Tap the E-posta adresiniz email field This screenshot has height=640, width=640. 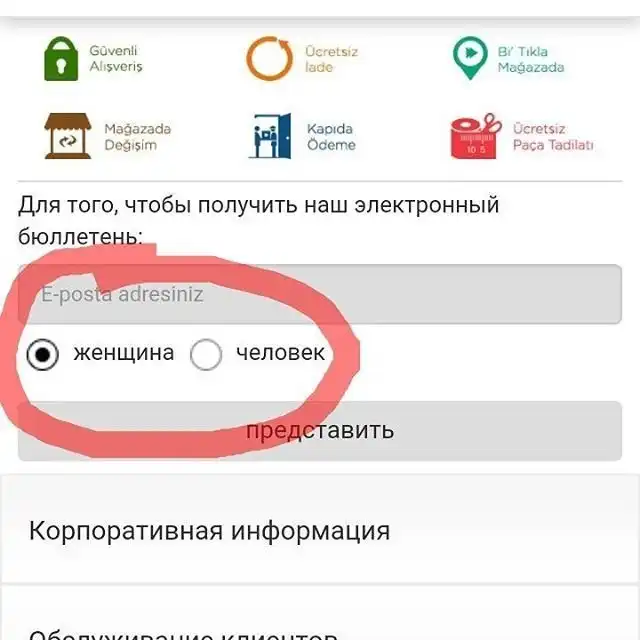point(320,295)
